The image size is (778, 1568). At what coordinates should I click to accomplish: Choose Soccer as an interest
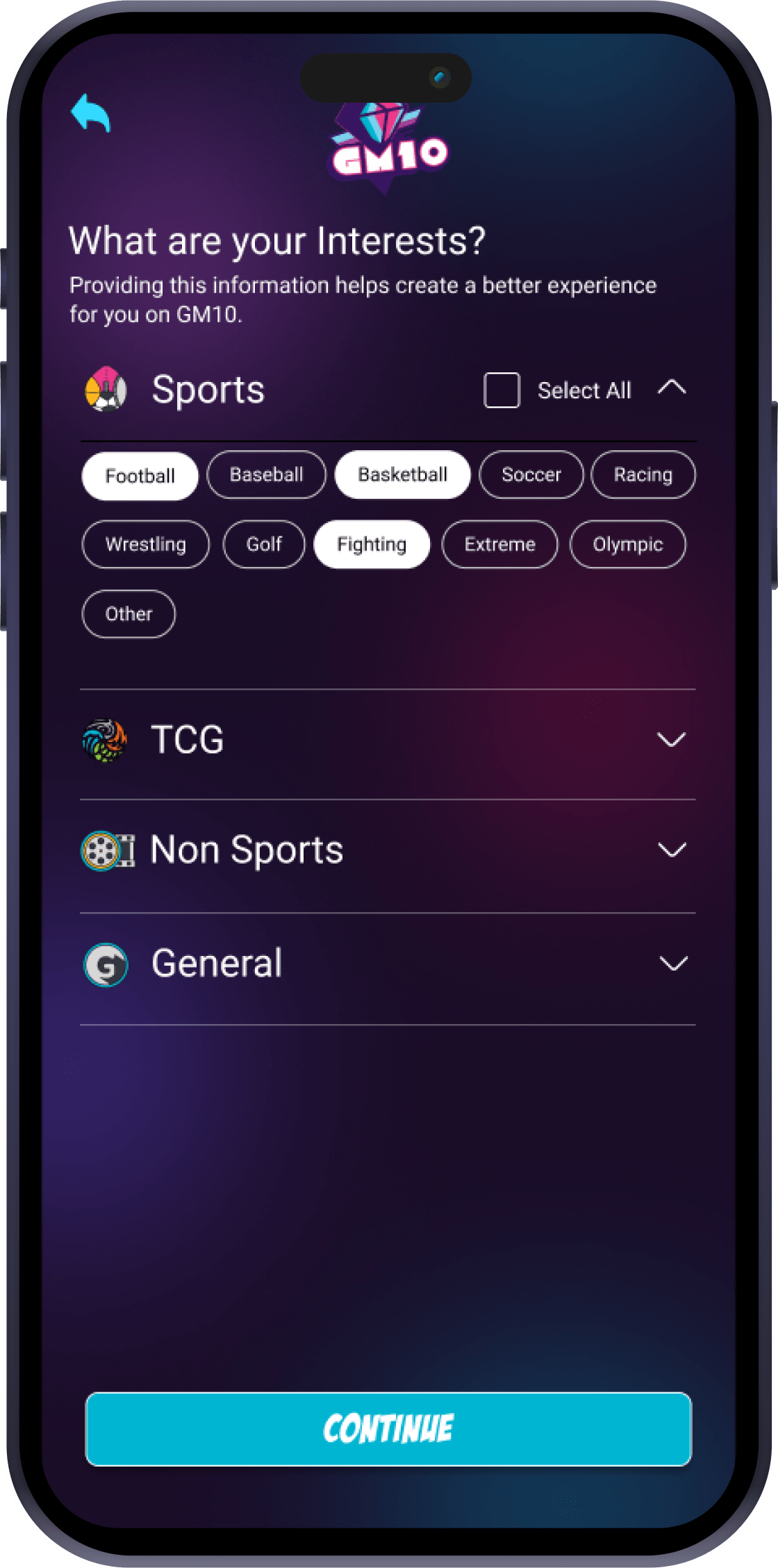[x=531, y=475]
